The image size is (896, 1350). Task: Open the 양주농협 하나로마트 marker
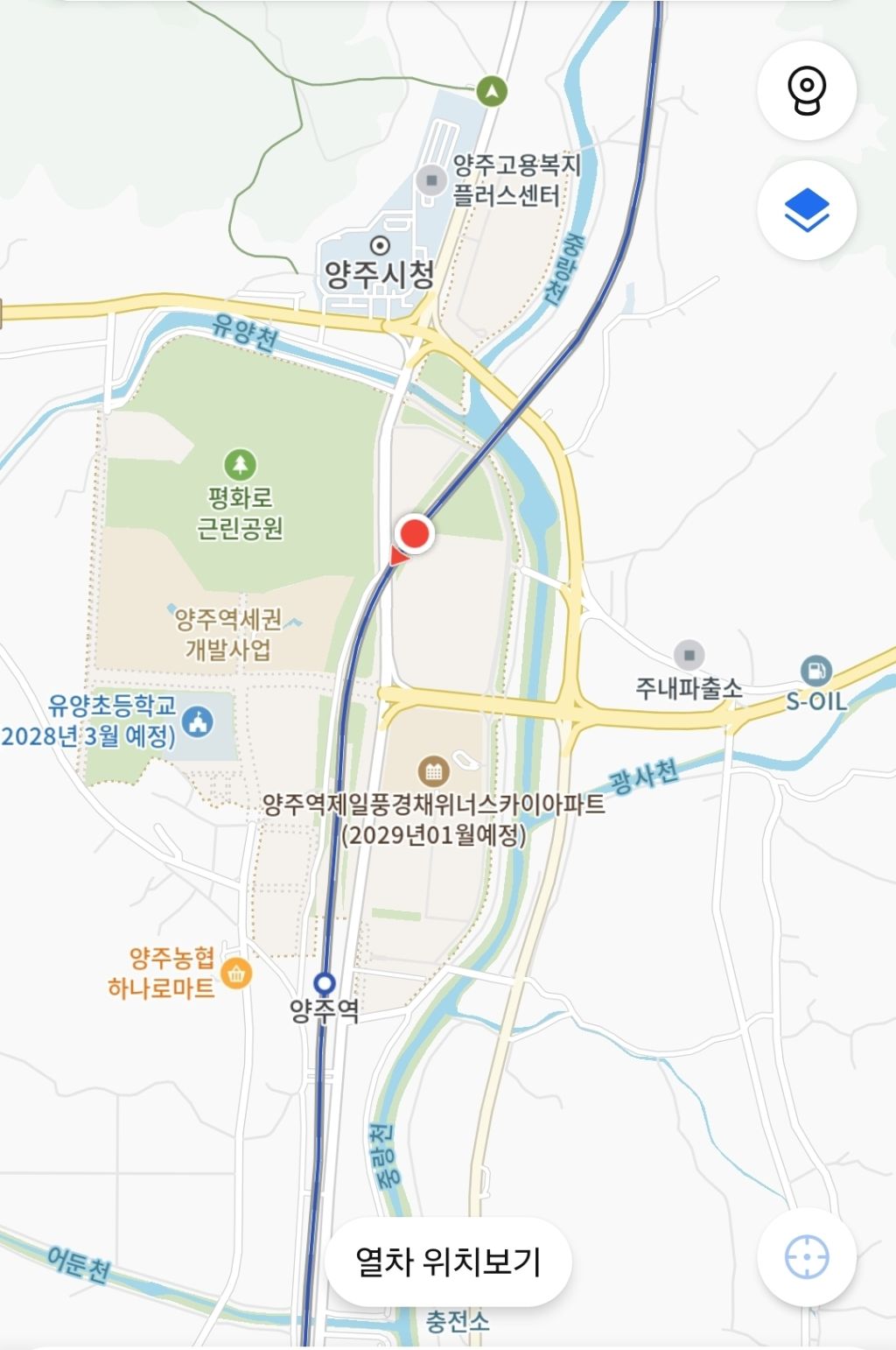(236, 974)
